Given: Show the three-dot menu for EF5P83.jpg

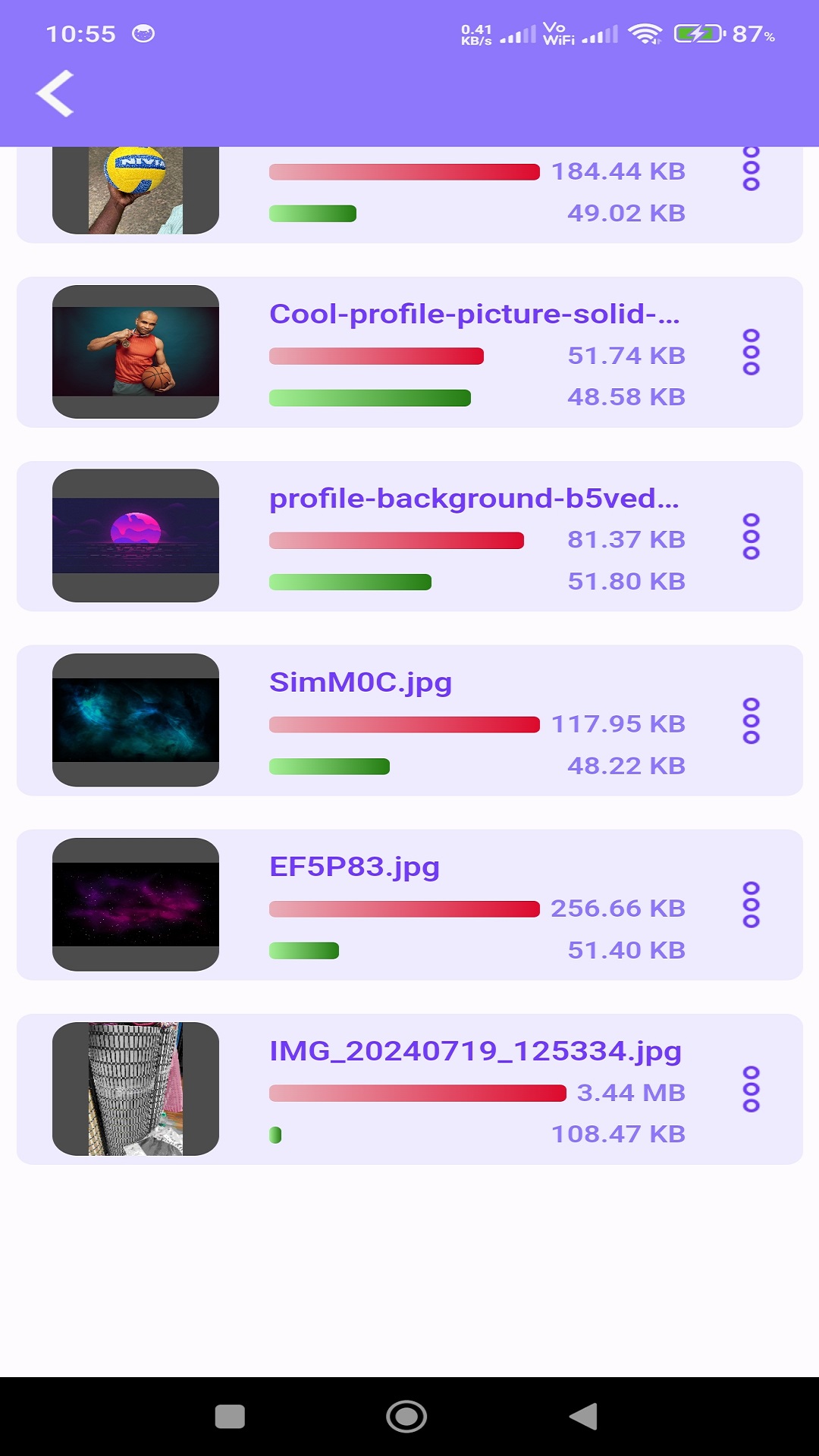Looking at the screenshot, I should pos(751,905).
